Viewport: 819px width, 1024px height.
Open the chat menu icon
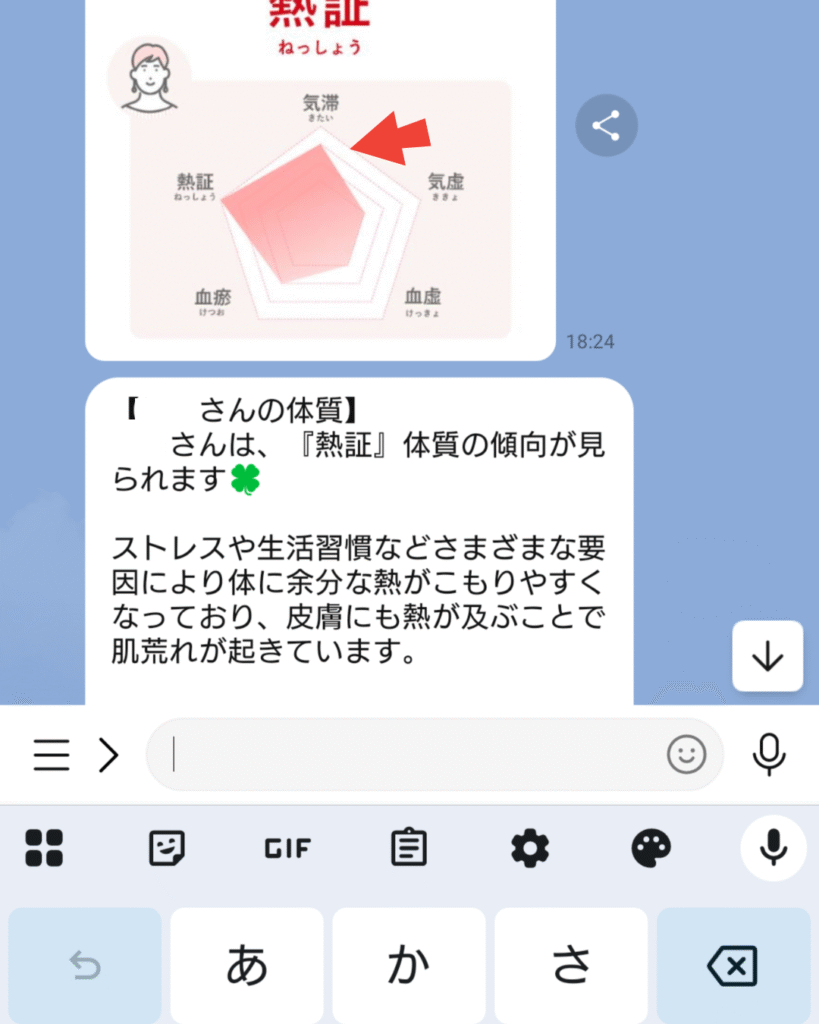(51, 755)
